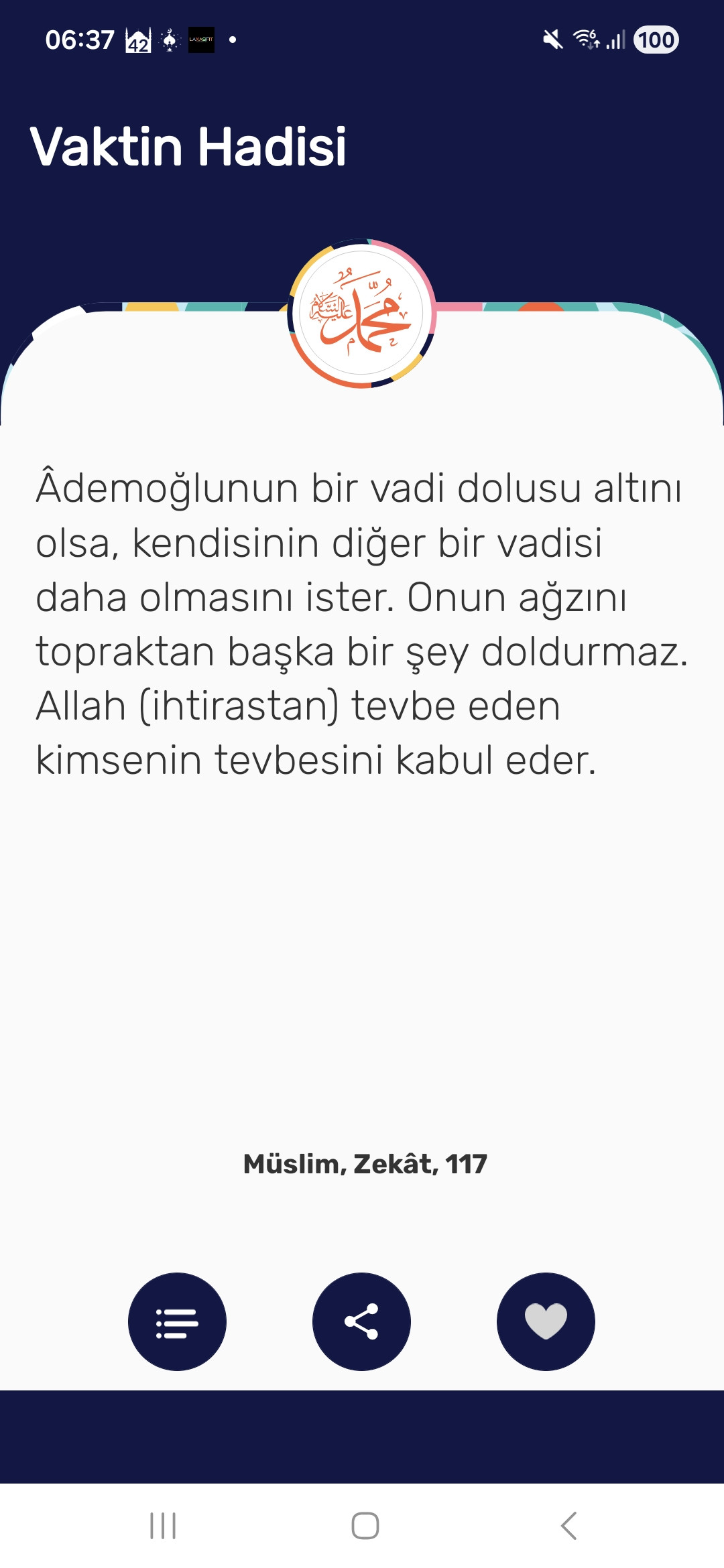The image size is (724, 1568).
Task: Share this hadith
Action: 361,1321
